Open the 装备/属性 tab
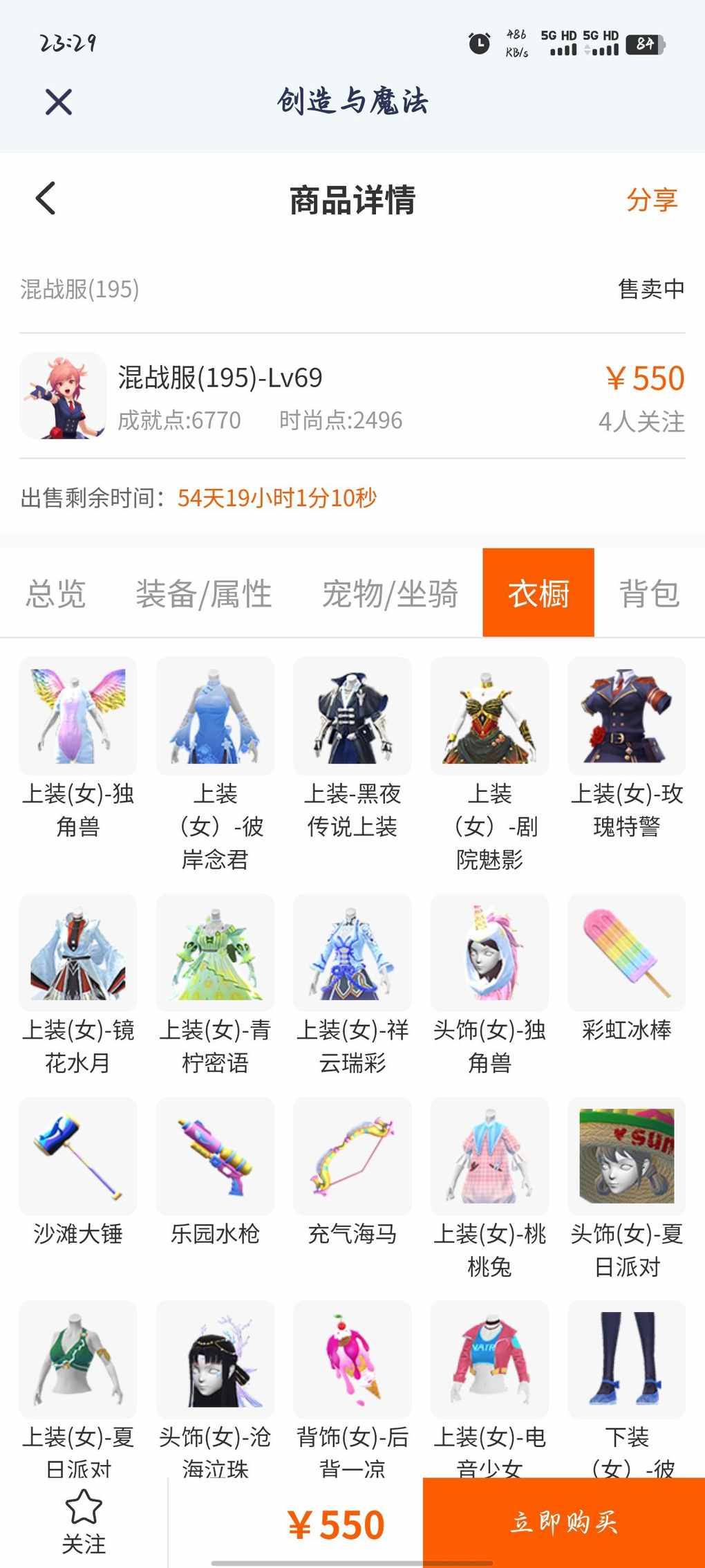Image resolution: width=705 pixels, height=1568 pixels. coord(204,593)
